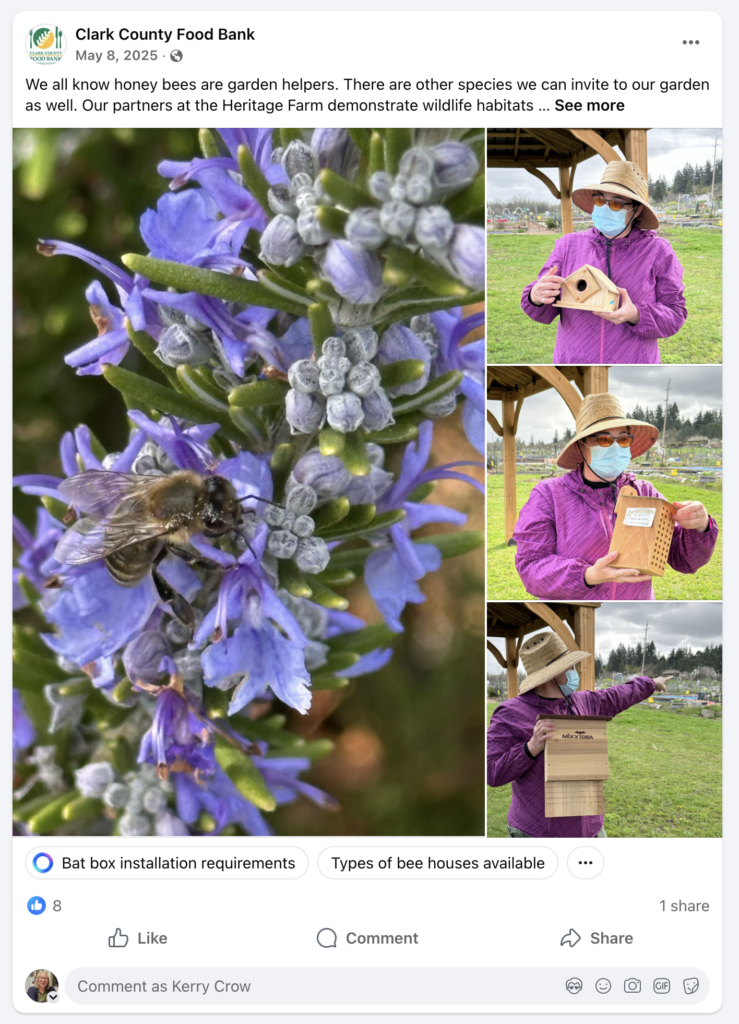View reactions on this post
739x1024 pixels.
click(x=45, y=906)
